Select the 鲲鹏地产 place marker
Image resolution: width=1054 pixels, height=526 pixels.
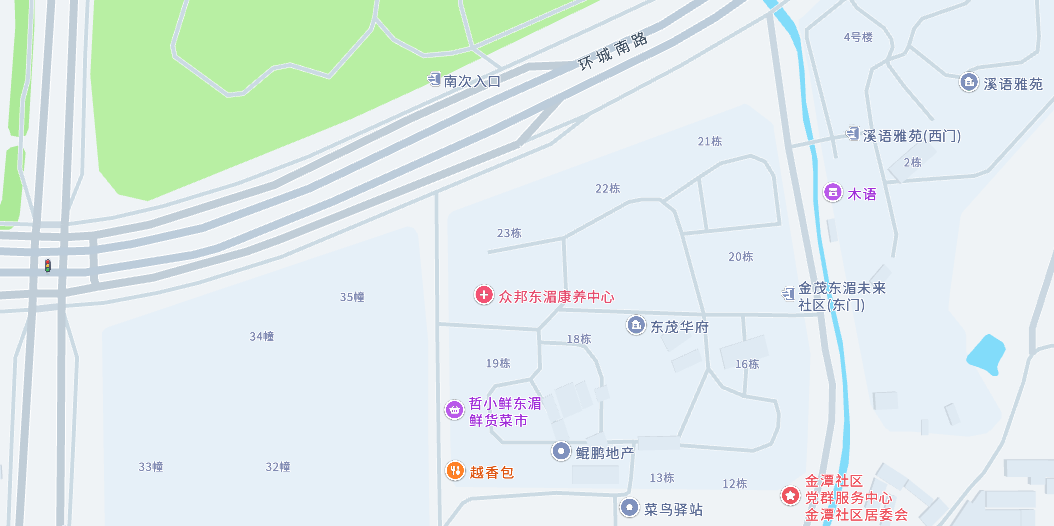[561, 452]
